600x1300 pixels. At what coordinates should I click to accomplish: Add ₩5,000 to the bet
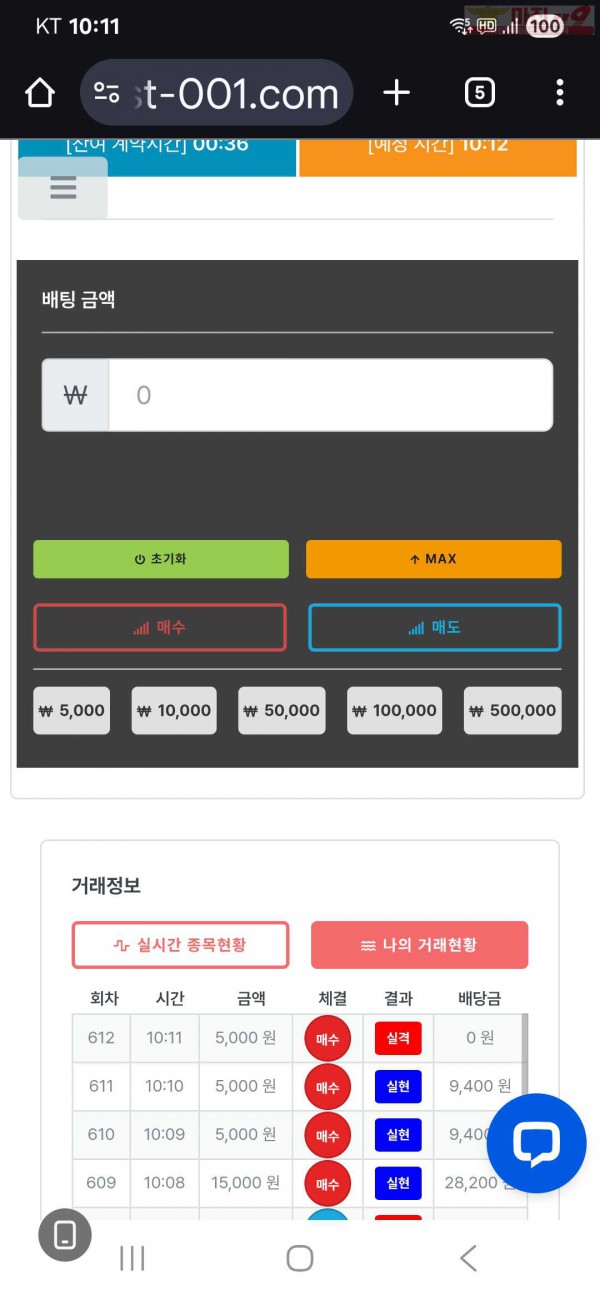pyautogui.click(x=71, y=711)
